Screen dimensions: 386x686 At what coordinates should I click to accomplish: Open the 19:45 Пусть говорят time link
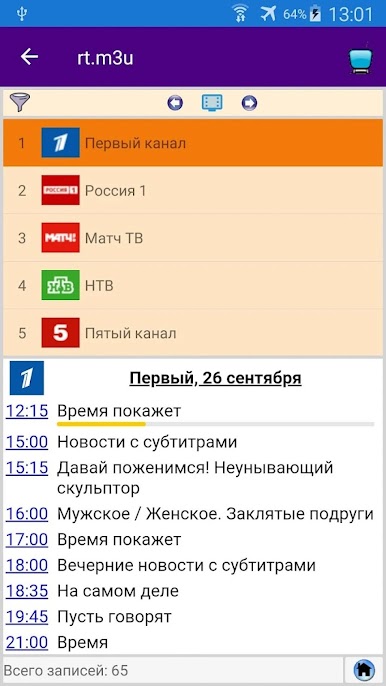(27, 617)
